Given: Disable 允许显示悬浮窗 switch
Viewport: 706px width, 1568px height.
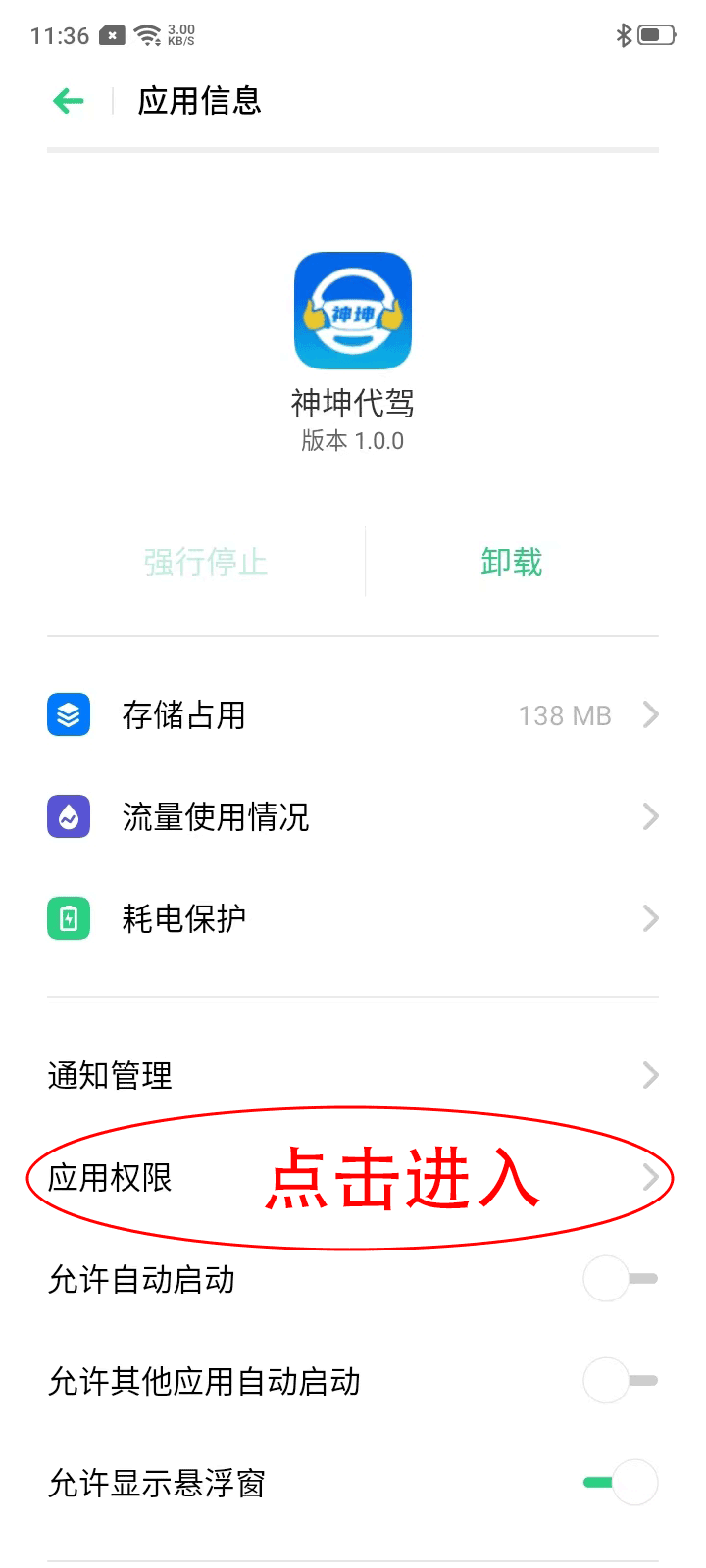Looking at the screenshot, I should [x=620, y=1483].
